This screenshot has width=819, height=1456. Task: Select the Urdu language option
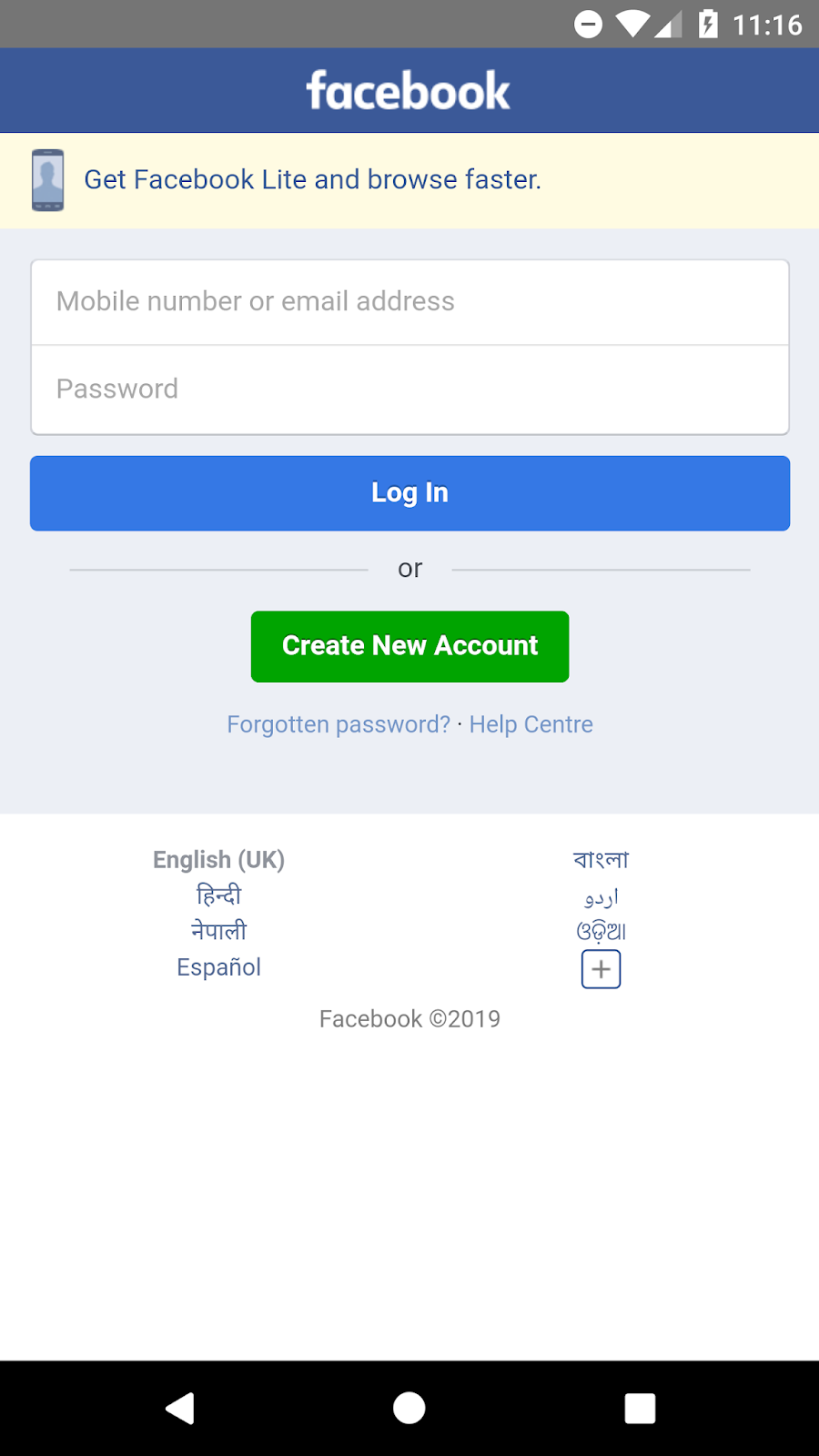pos(601,896)
